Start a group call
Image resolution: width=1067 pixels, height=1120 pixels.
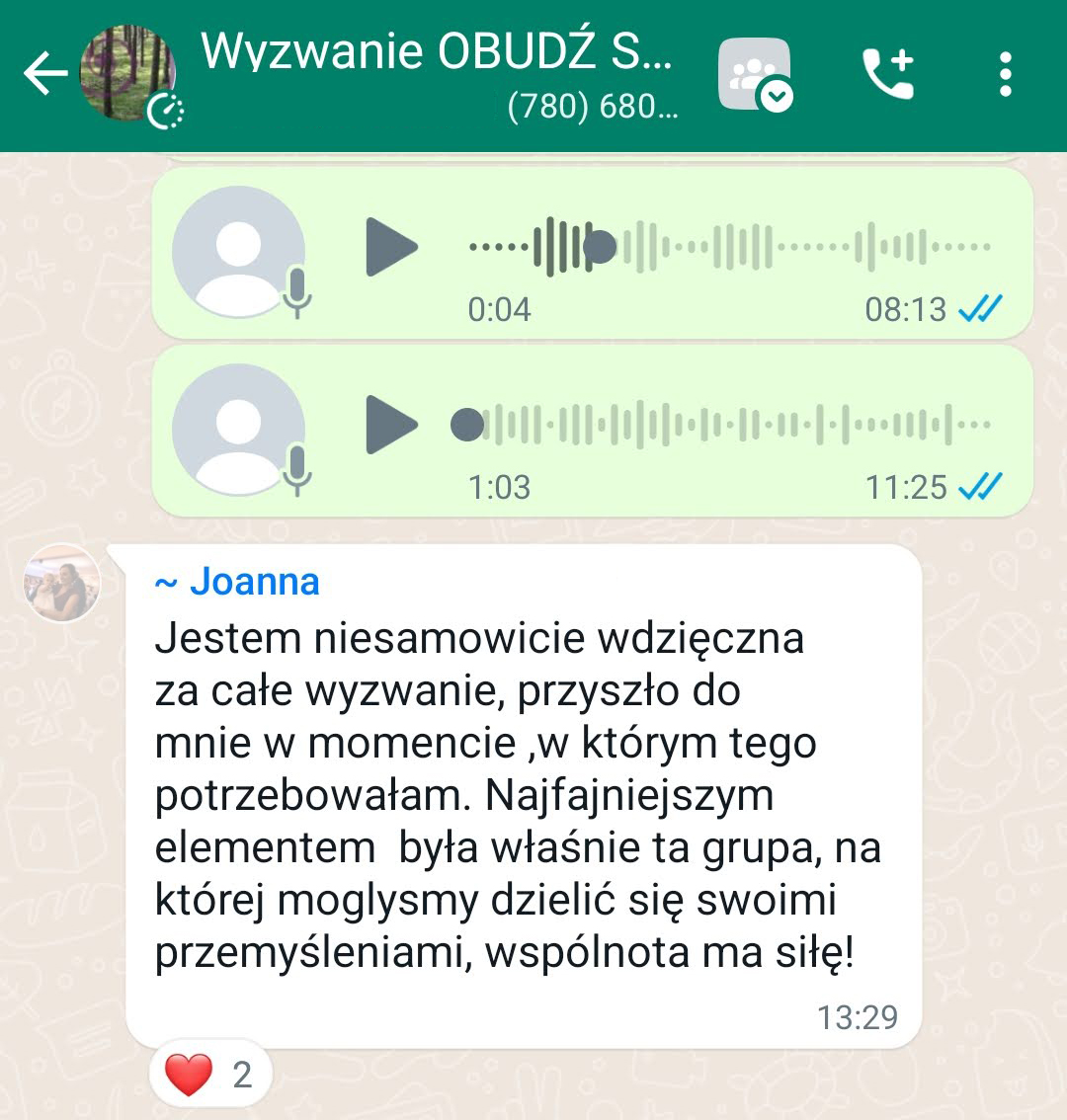click(x=888, y=74)
